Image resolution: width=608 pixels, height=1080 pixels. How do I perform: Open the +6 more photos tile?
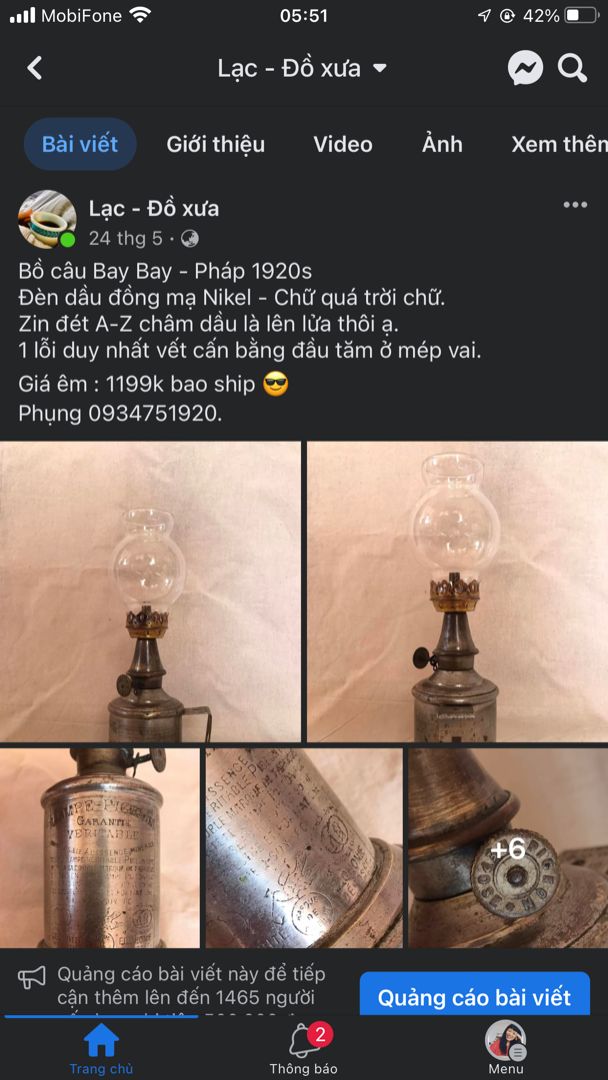point(508,847)
